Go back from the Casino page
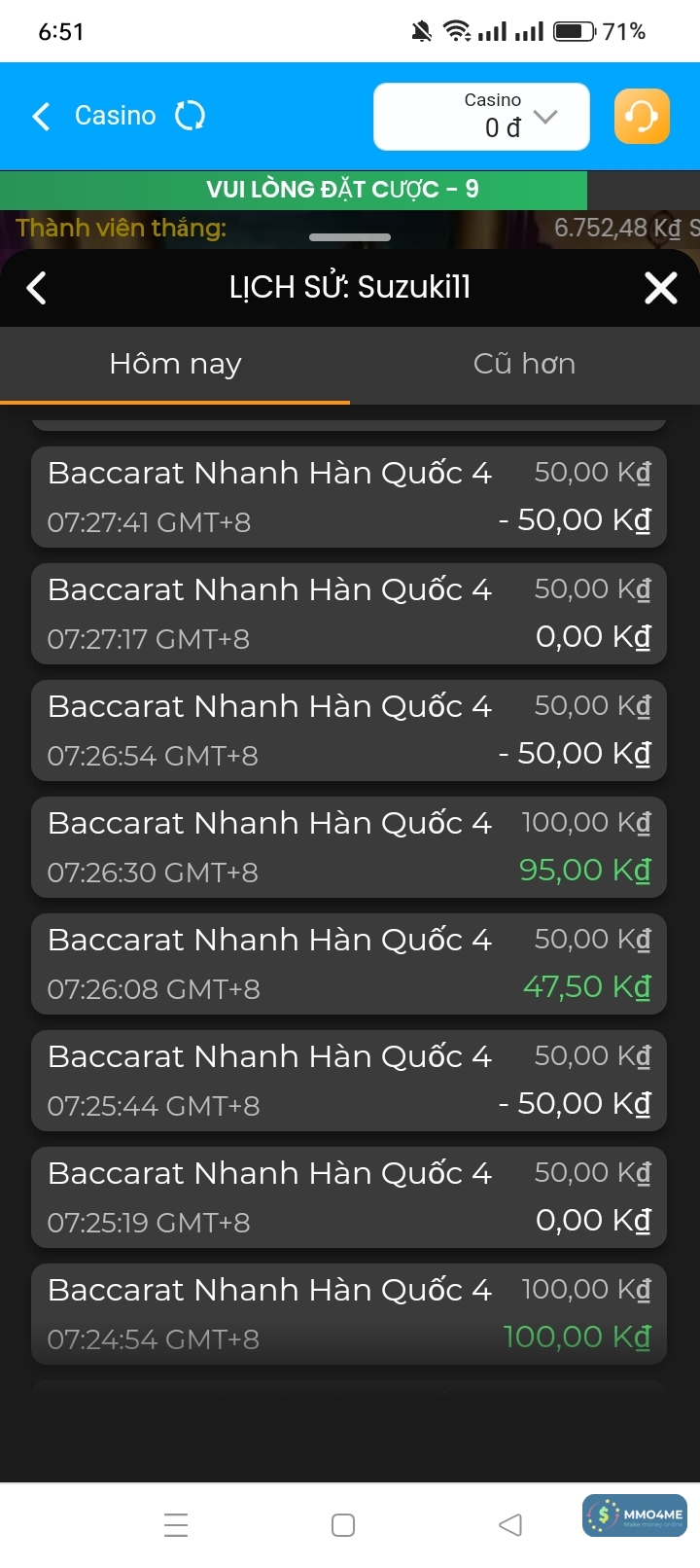This screenshot has width=700, height=1568. pyautogui.click(x=41, y=117)
